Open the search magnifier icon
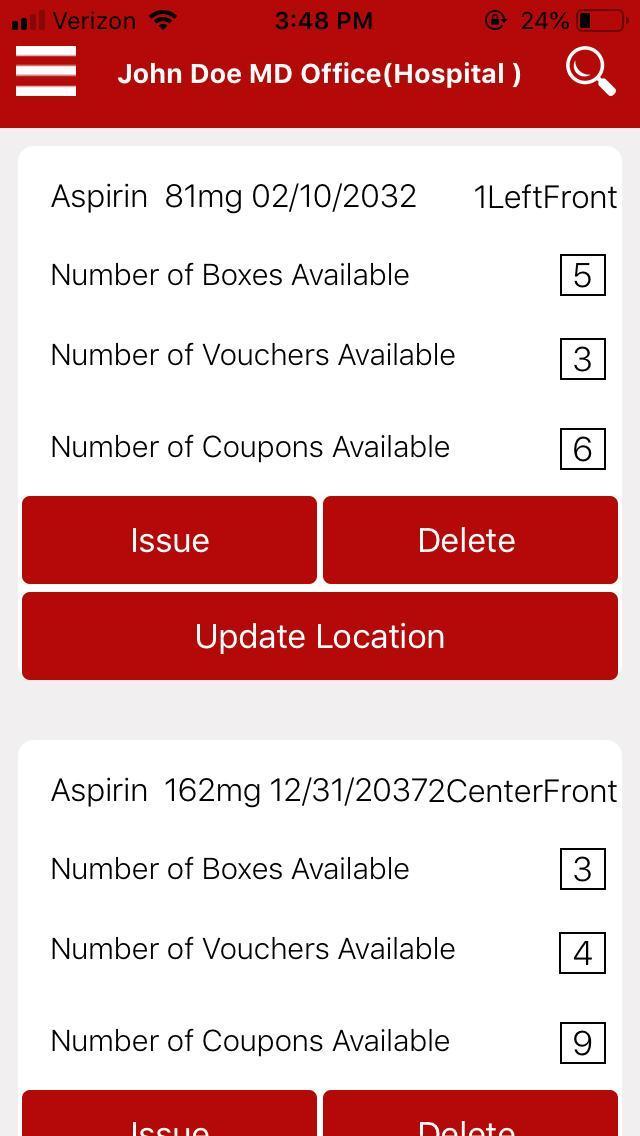The width and height of the screenshot is (640, 1136). pos(591,71)
